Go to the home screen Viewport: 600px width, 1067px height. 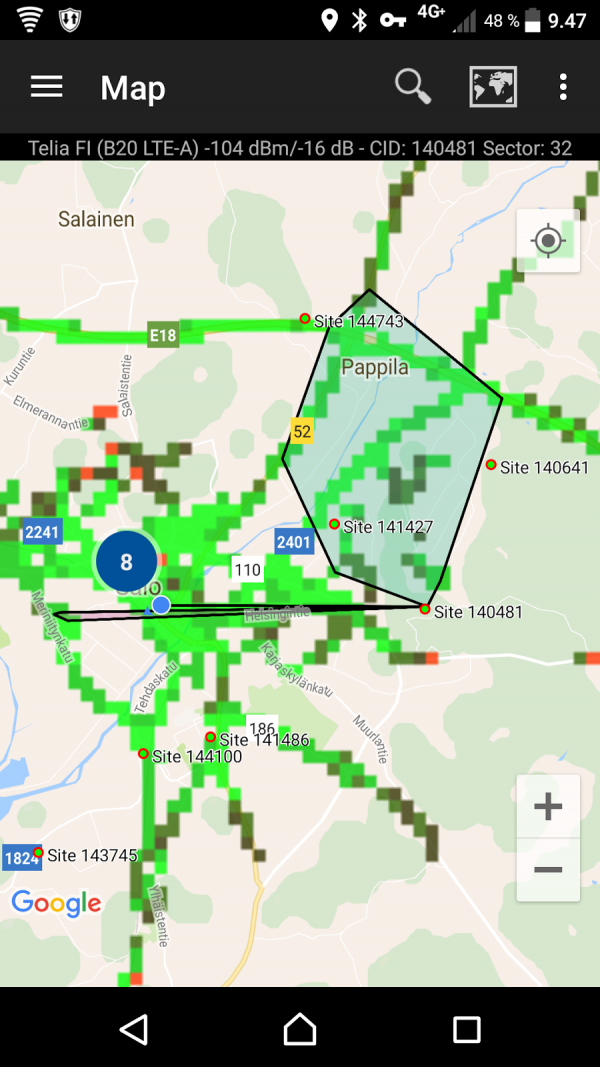(300, 1029)
